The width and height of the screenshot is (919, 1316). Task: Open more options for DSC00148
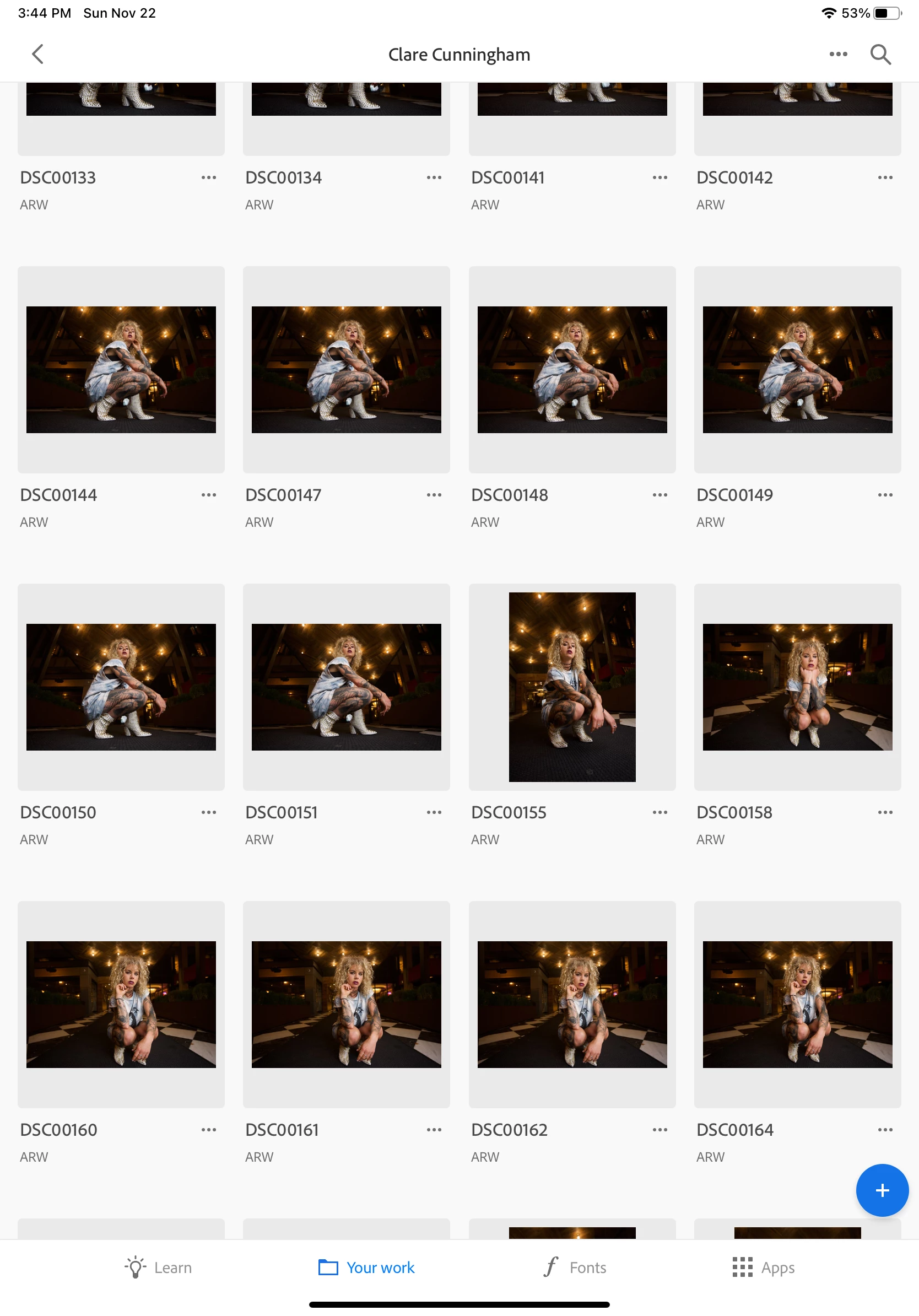(x=659, y=495)
